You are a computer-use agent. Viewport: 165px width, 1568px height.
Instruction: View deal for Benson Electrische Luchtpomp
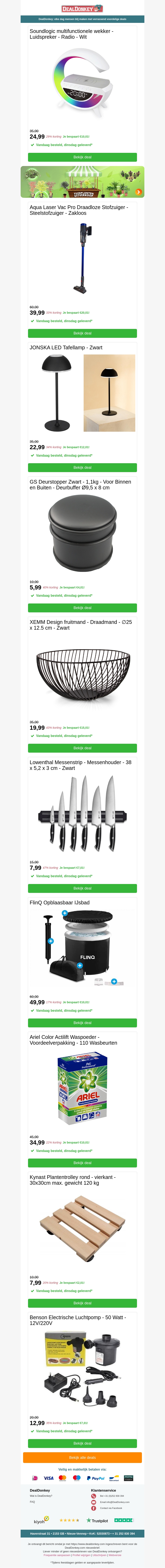[82, 1443]
